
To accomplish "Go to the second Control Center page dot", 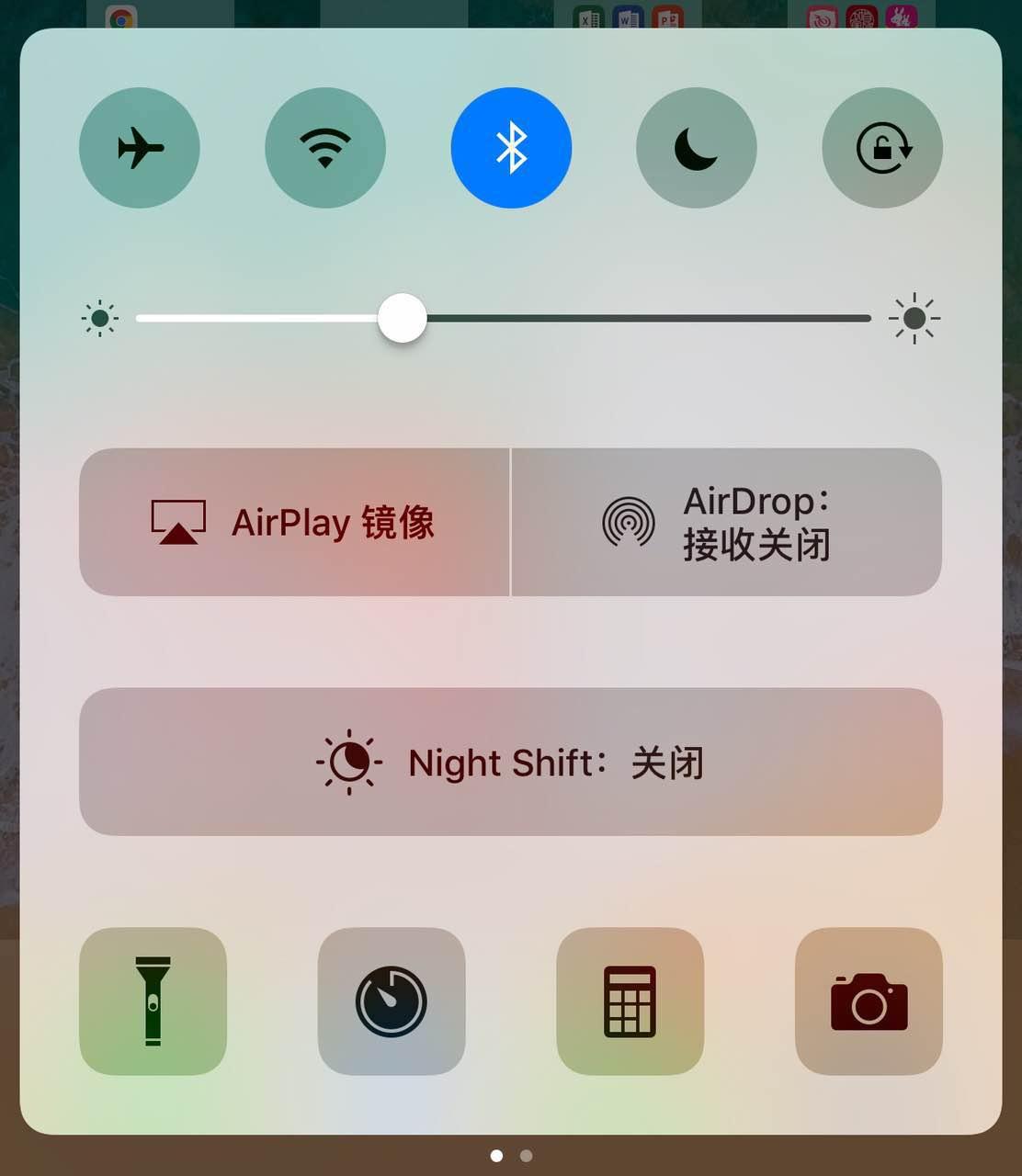I will (526, 1156).
